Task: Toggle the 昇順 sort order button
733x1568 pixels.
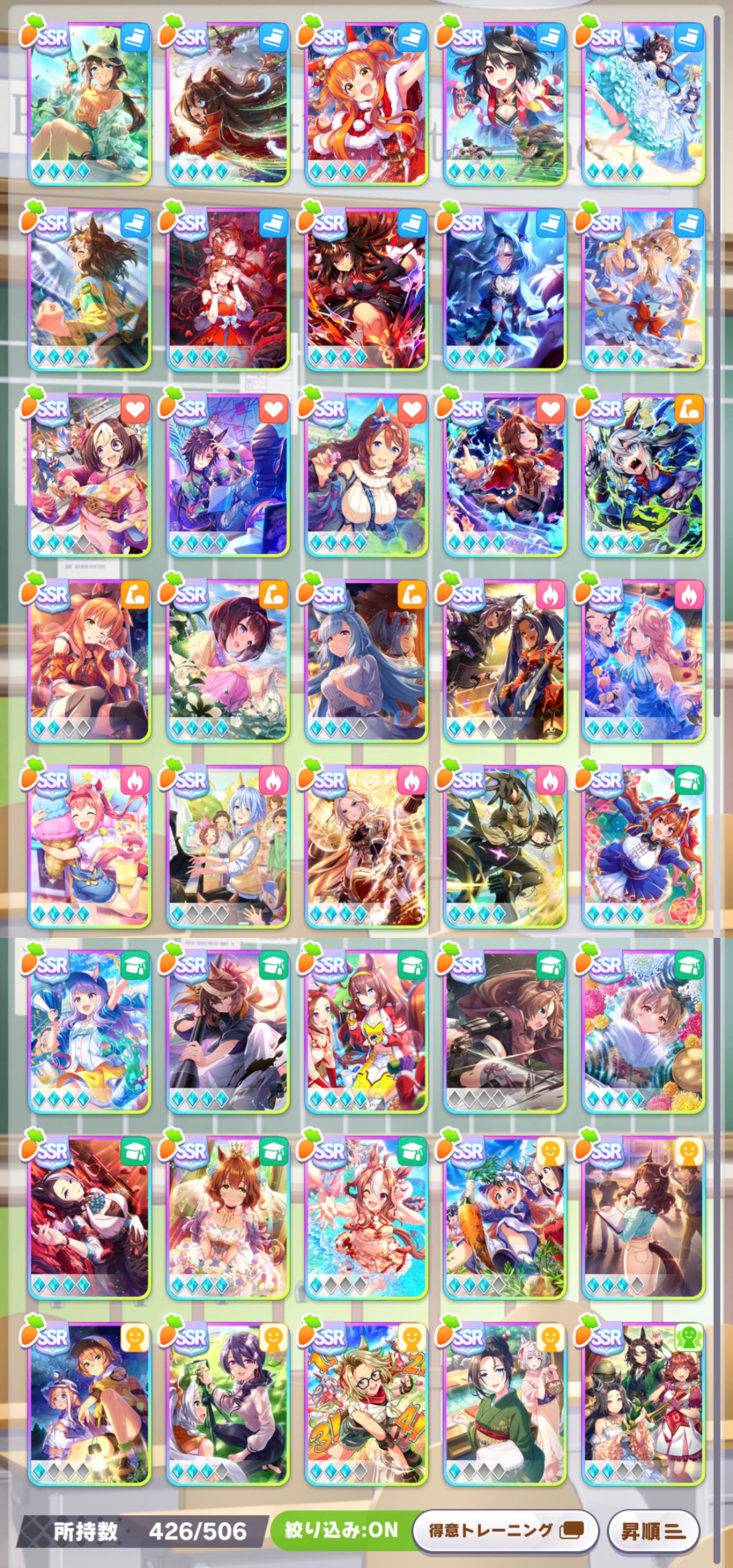Action: point(653,1530)
